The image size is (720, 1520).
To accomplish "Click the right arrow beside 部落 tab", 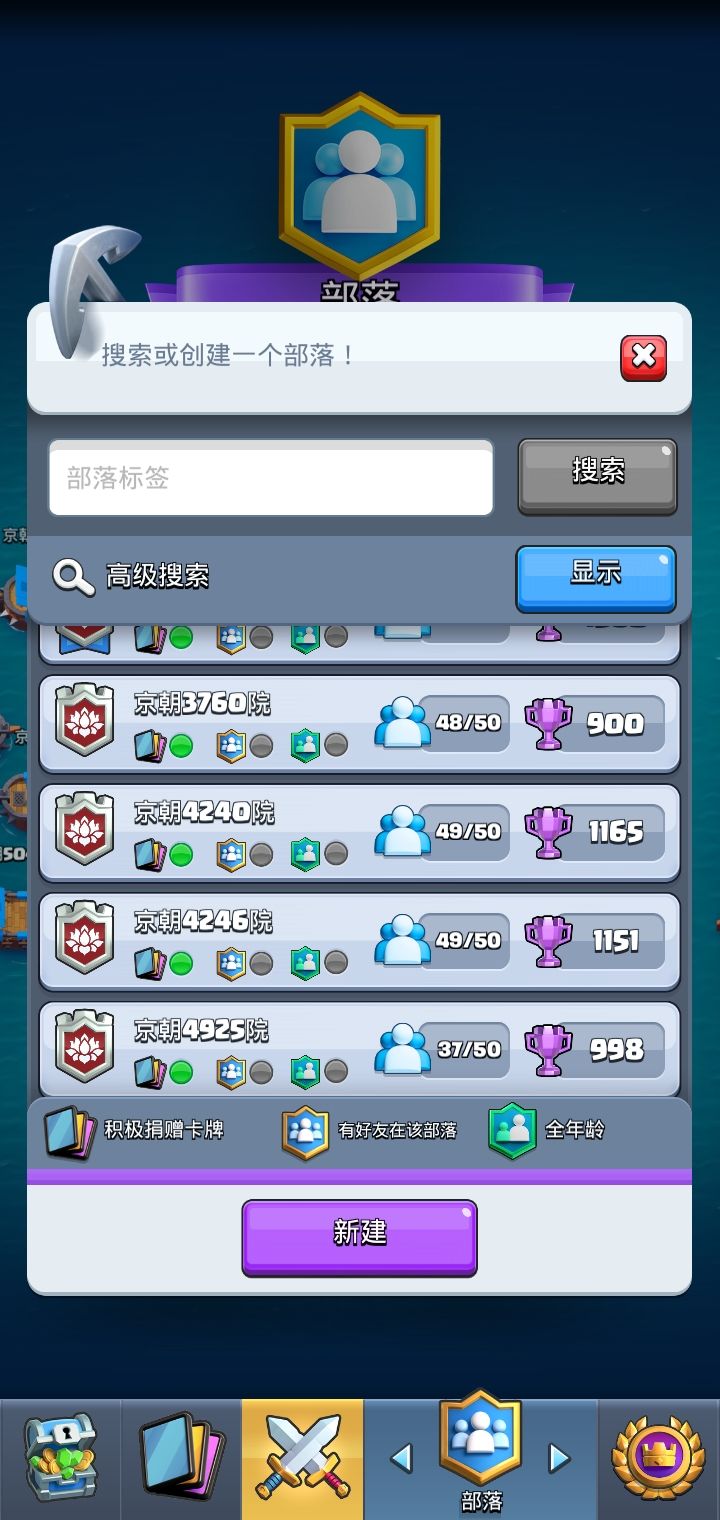I will click(560, 1460).
